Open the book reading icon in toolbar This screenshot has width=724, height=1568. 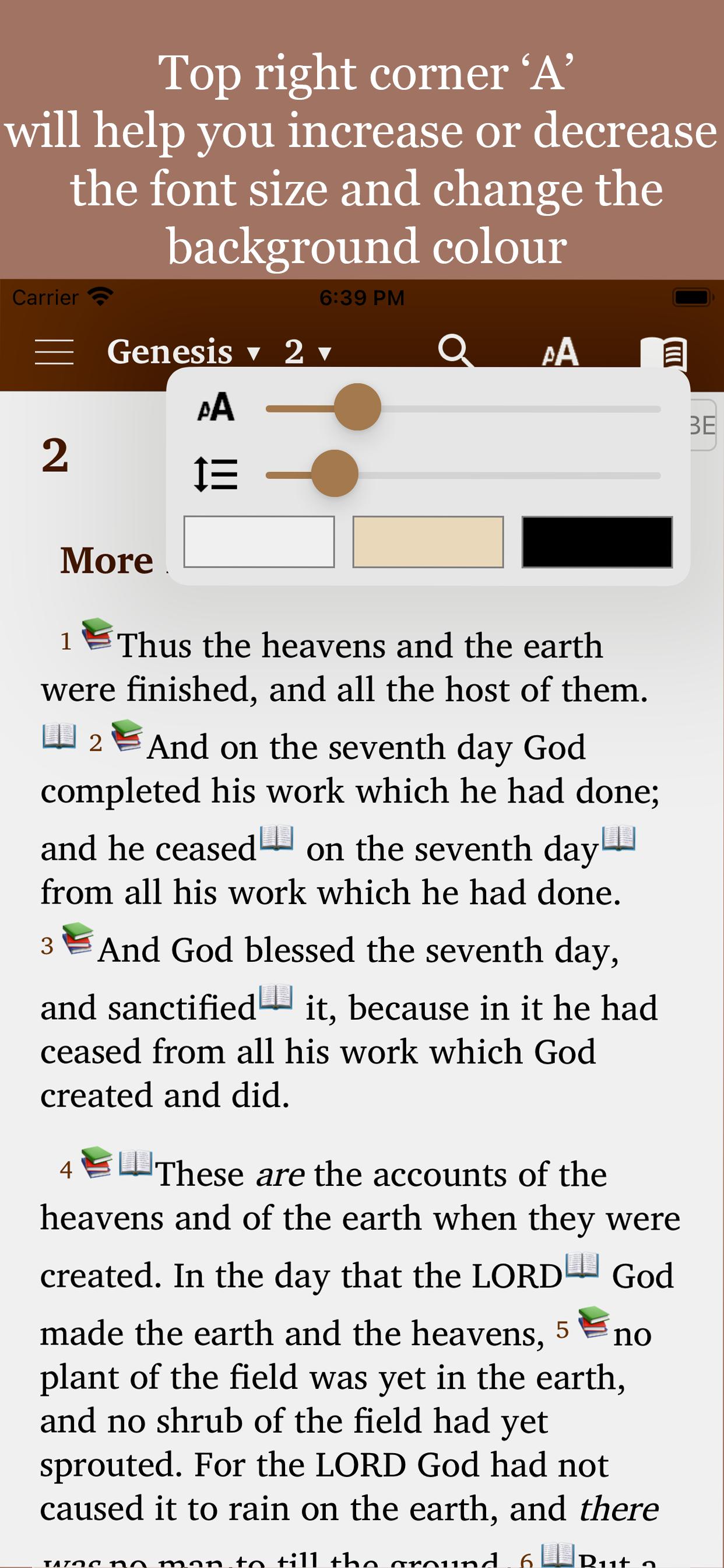pos(664,354)
